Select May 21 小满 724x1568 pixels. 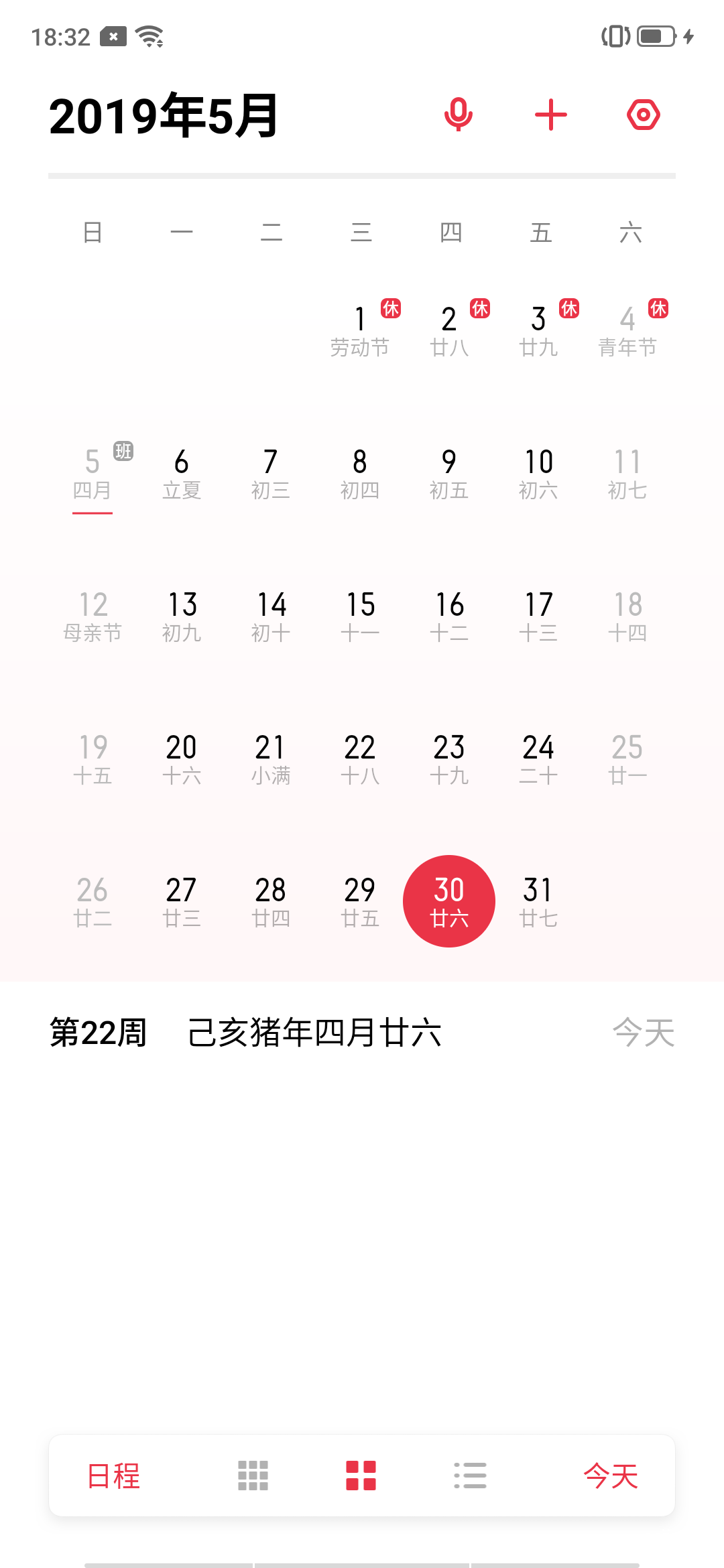pos(271,760)
